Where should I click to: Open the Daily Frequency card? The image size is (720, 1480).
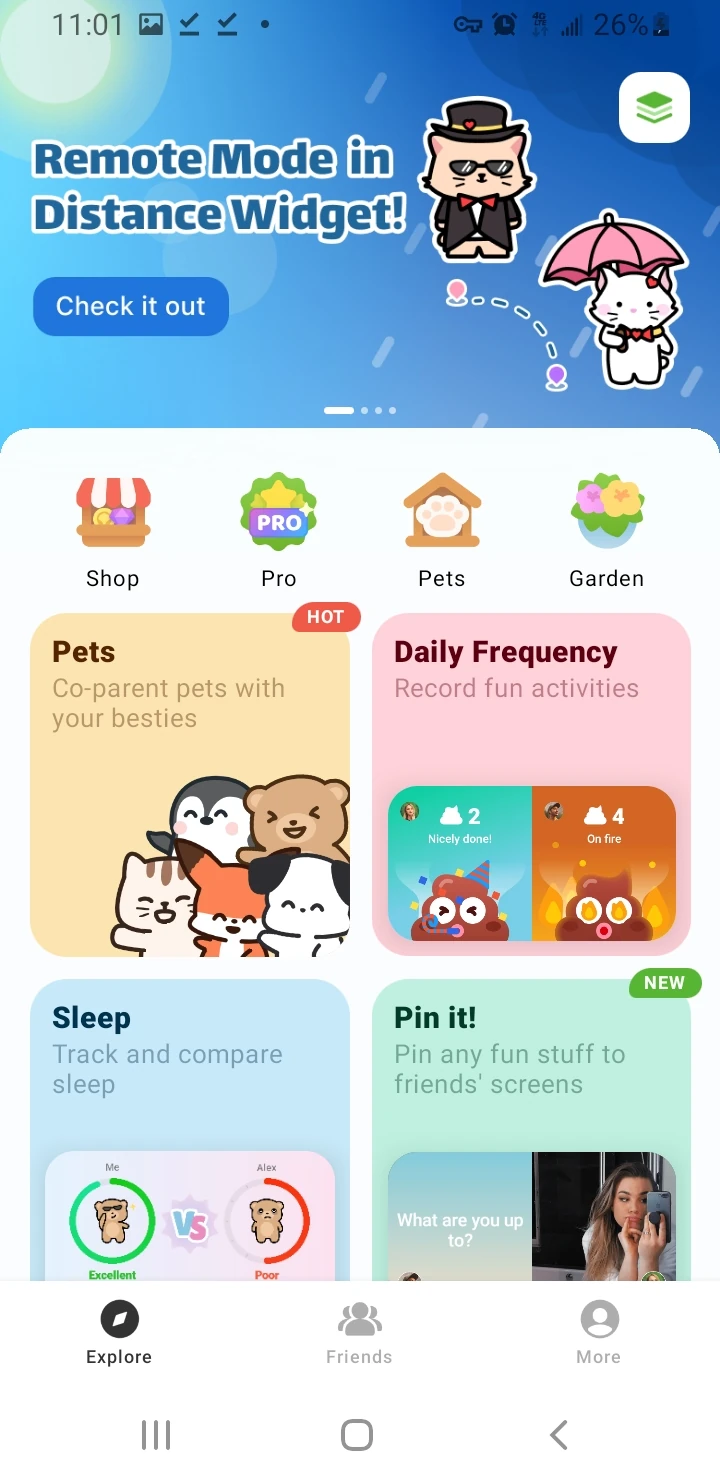531,785
